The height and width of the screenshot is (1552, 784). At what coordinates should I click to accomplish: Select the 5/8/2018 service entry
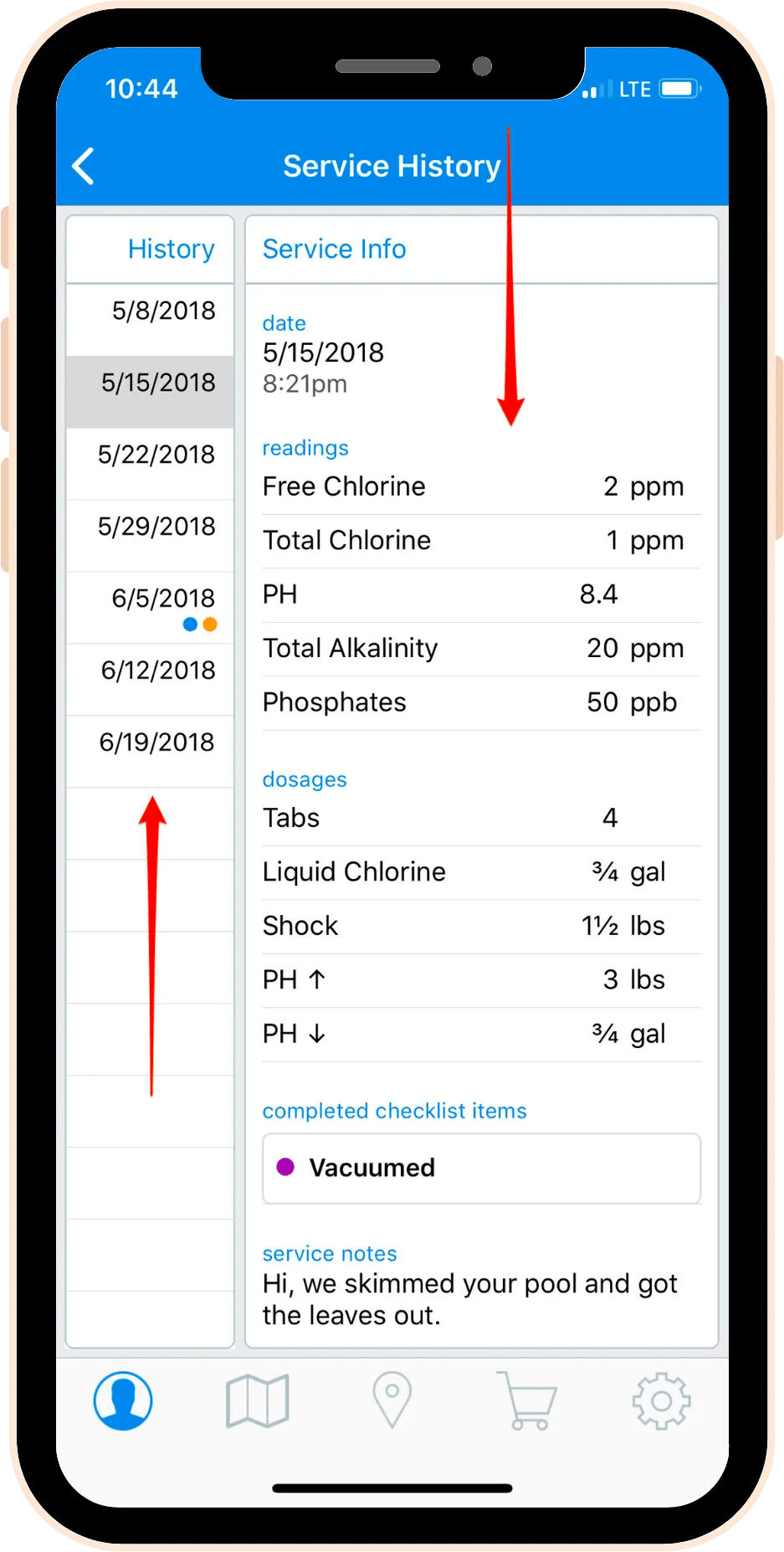[x=151, y=311]
